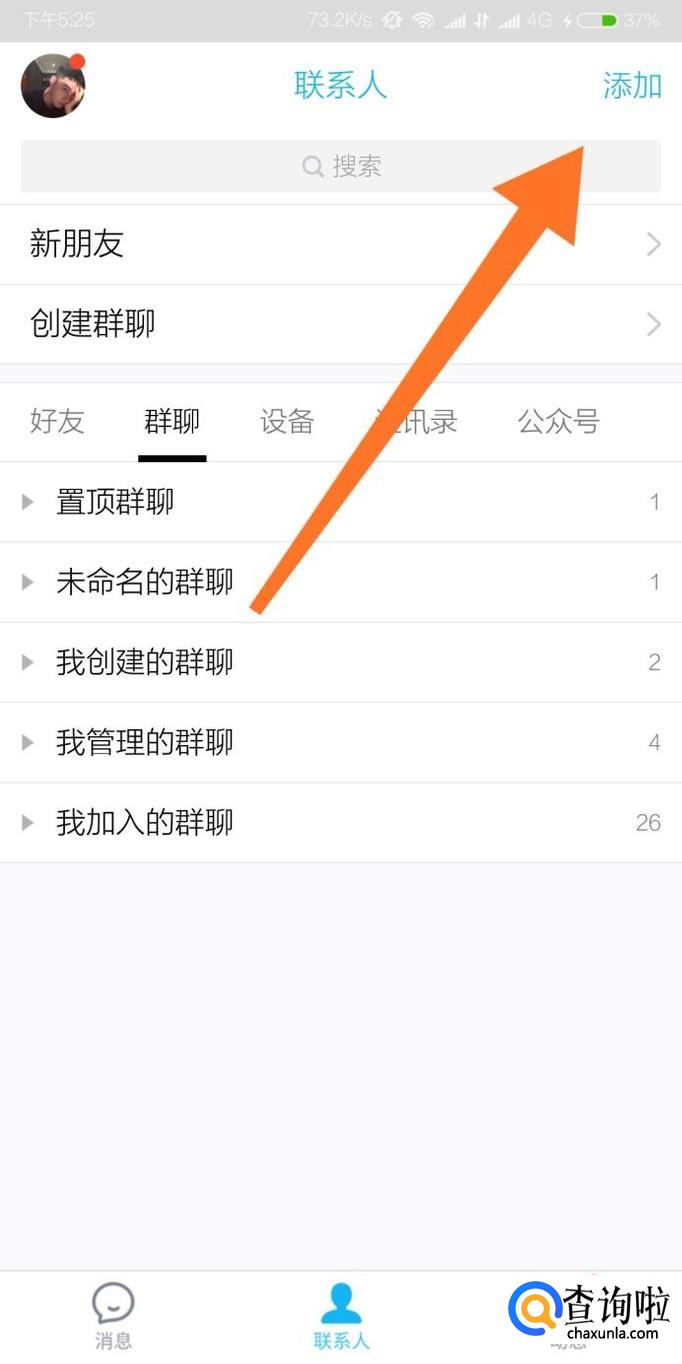Expand 我创建的群聊 group

pyautogui.click(x=341, y=662)
